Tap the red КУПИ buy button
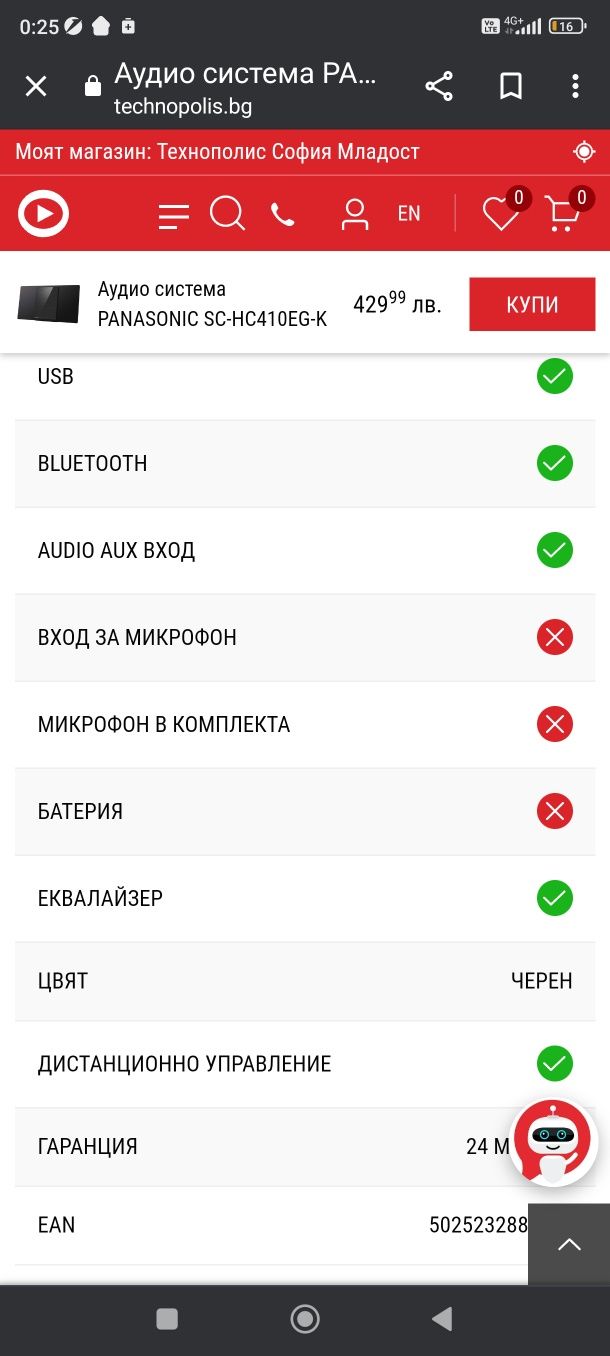610x1356 pixels. (x=532, y=305)
